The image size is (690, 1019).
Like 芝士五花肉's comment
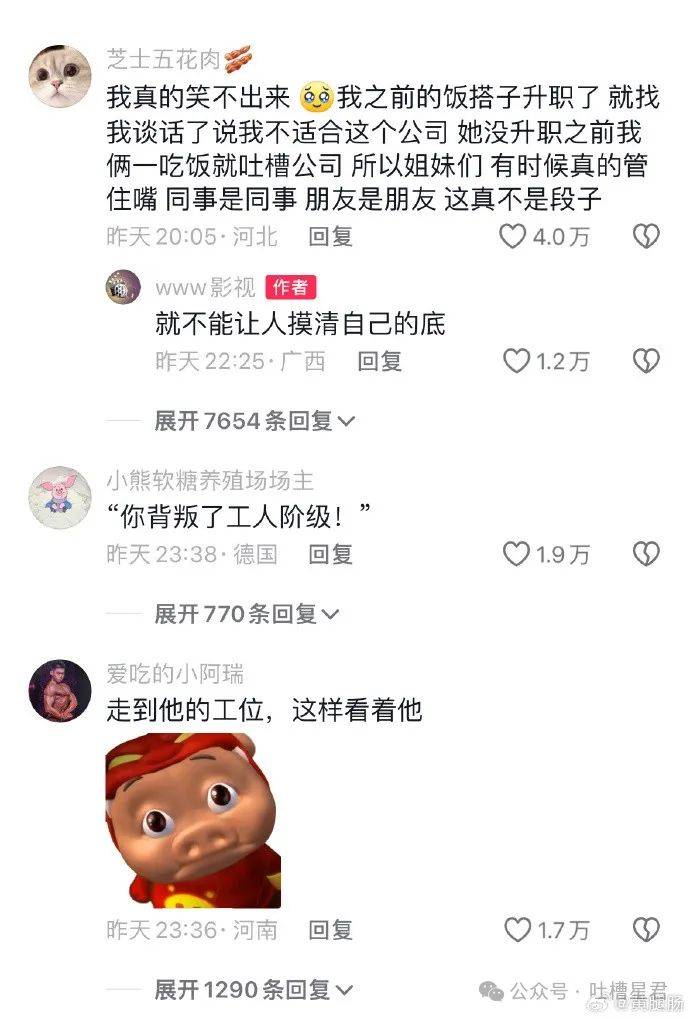pos(513,237)
